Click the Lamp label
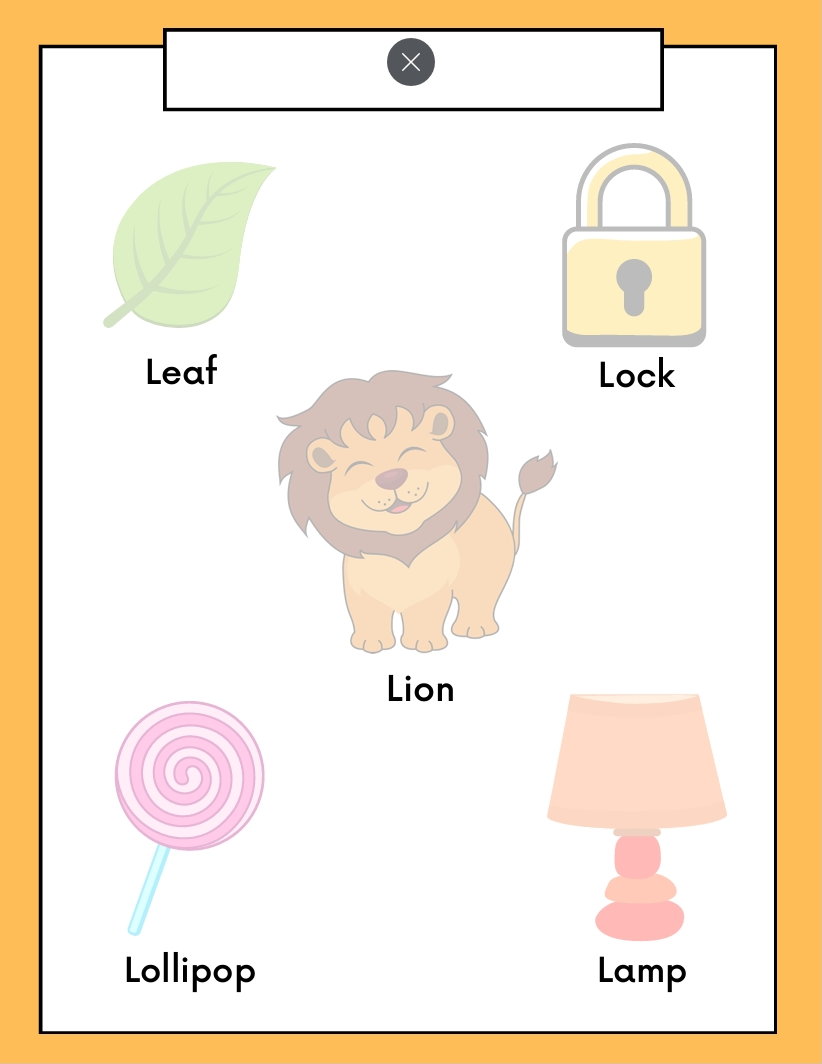 coord(641,970)
